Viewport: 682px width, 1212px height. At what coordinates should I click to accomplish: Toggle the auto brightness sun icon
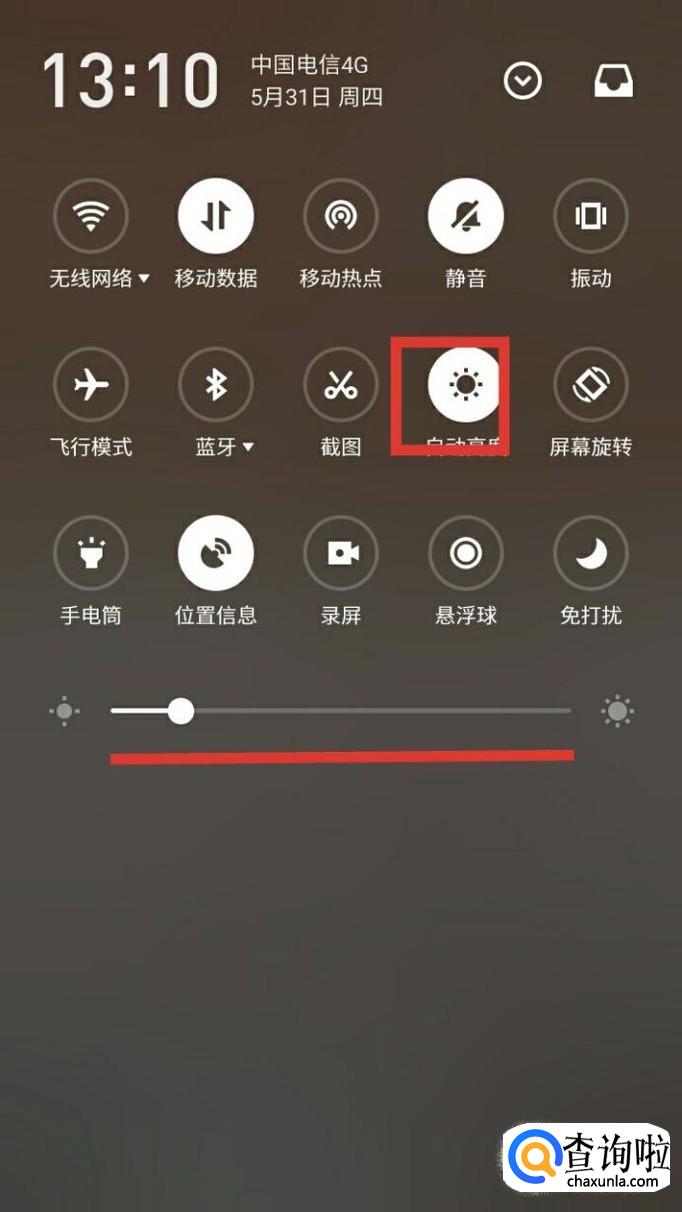point(465,384)
